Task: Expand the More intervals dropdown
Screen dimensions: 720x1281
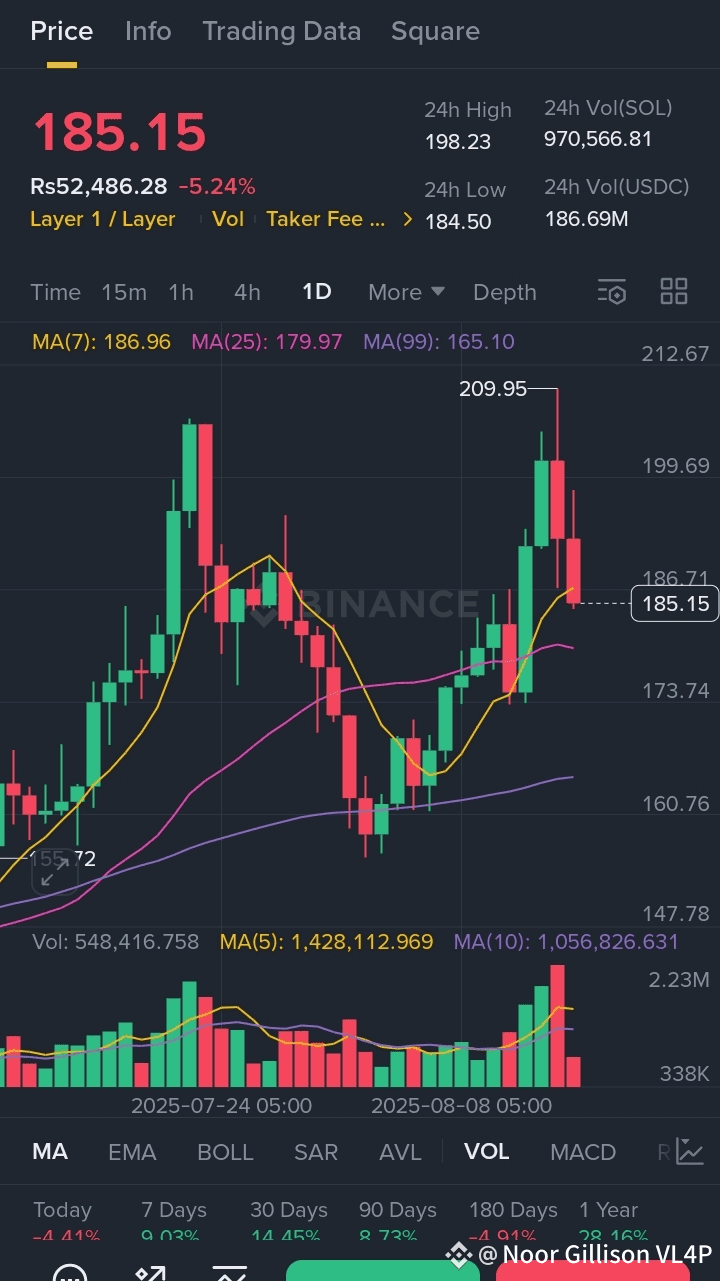Action: coord(406,292)
